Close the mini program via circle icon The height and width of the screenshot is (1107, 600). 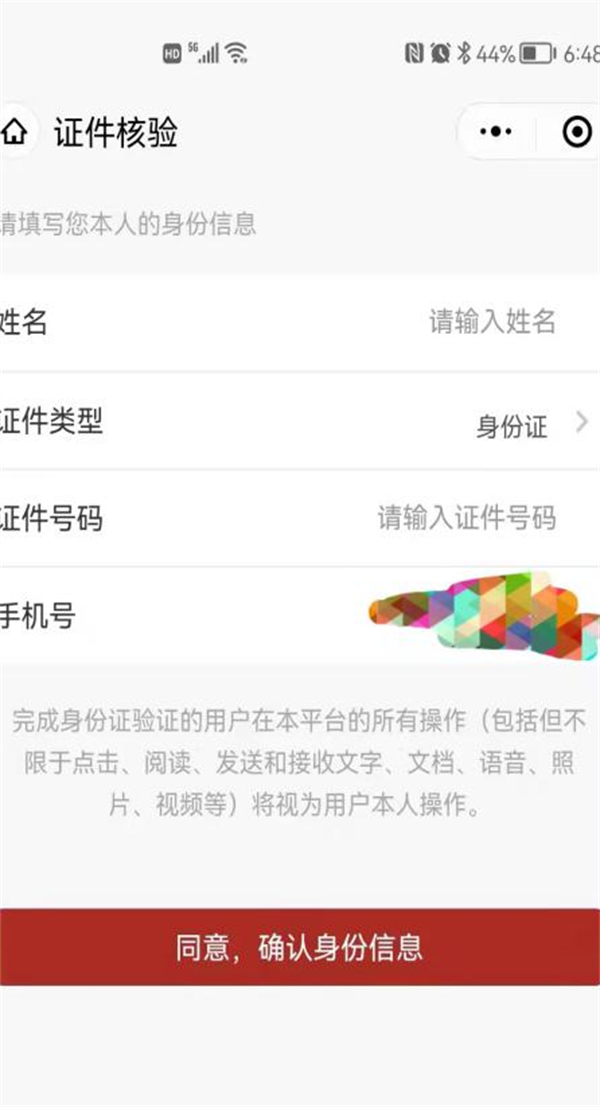(577, 132)
